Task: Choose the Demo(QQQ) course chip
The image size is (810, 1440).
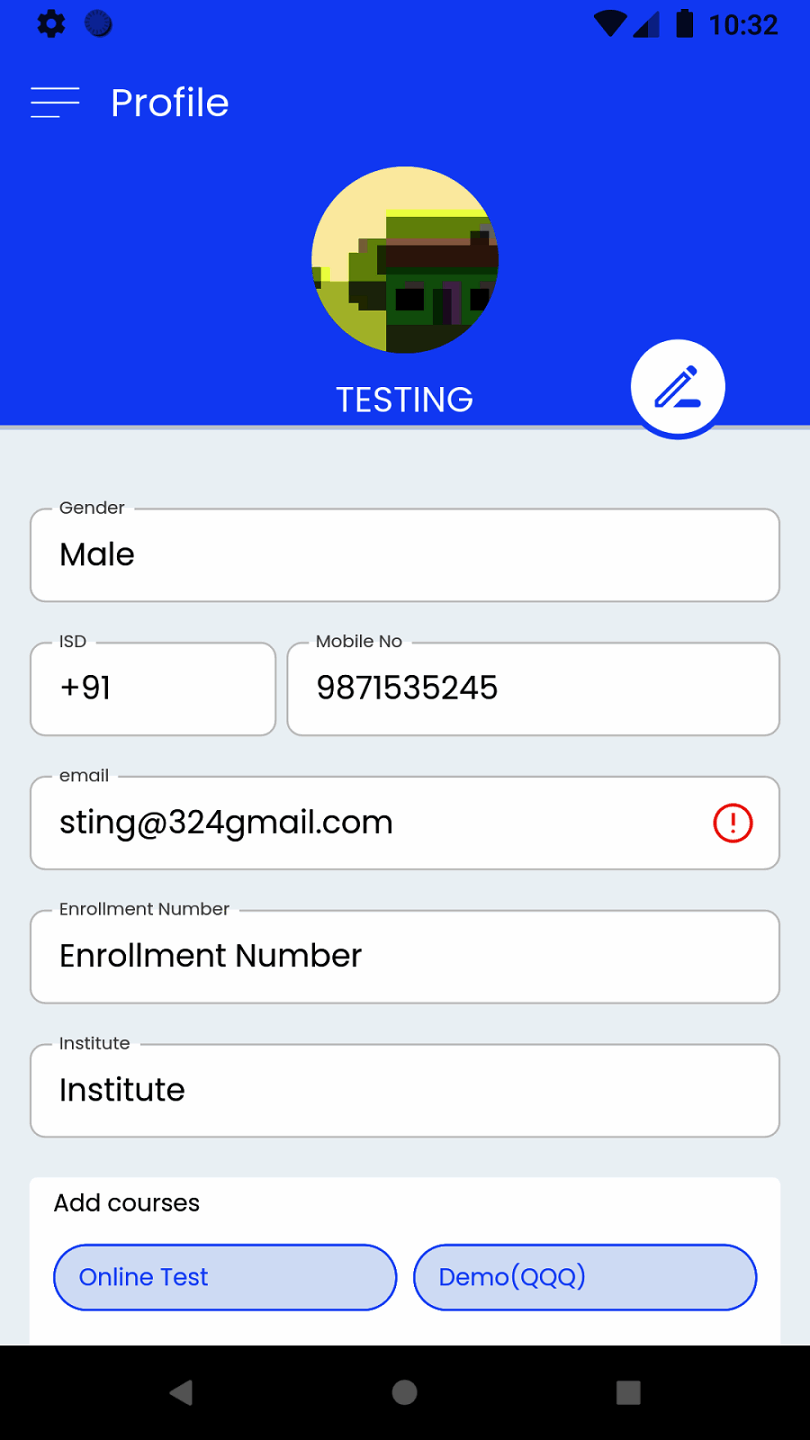Action: click(585, 1277)
